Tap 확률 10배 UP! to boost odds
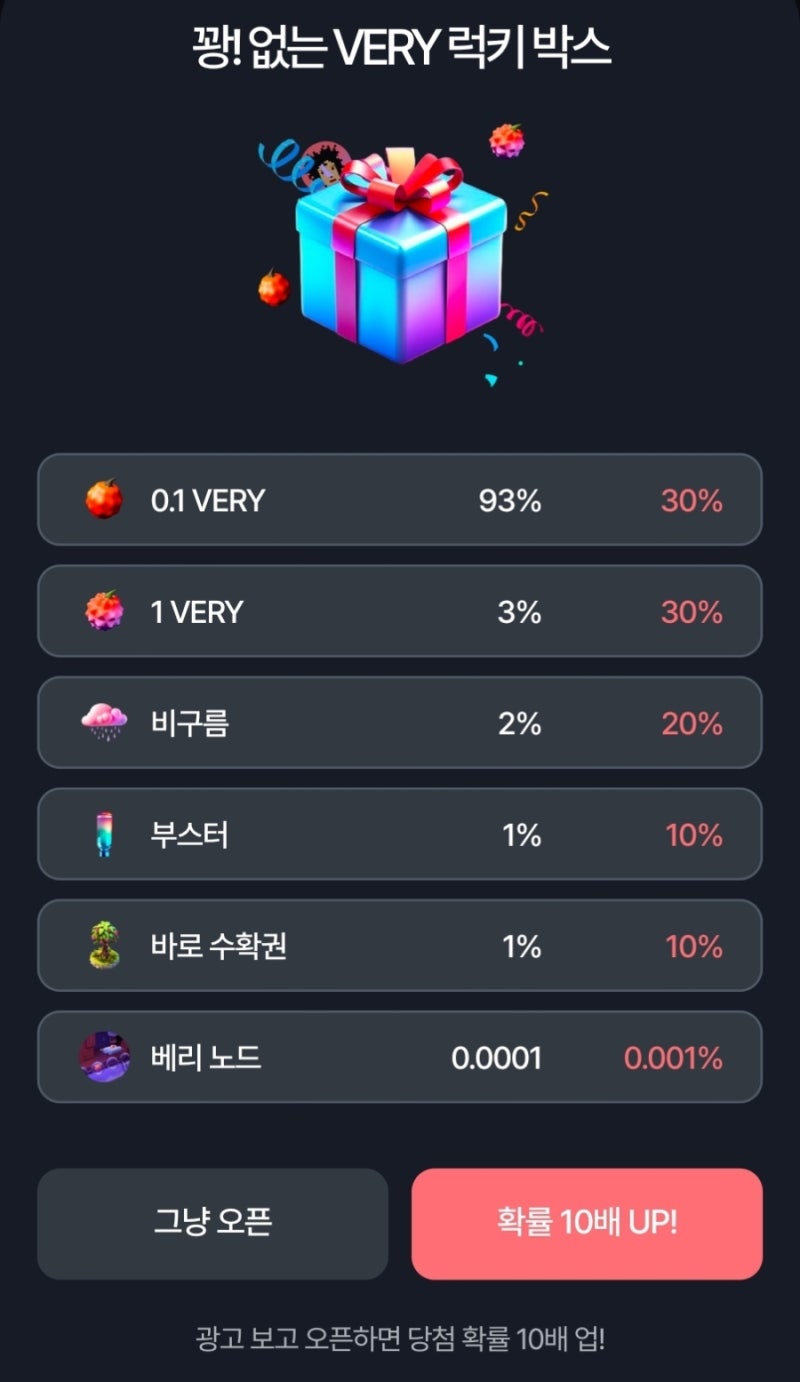 pyautogui.click(x=587, y=1223)
